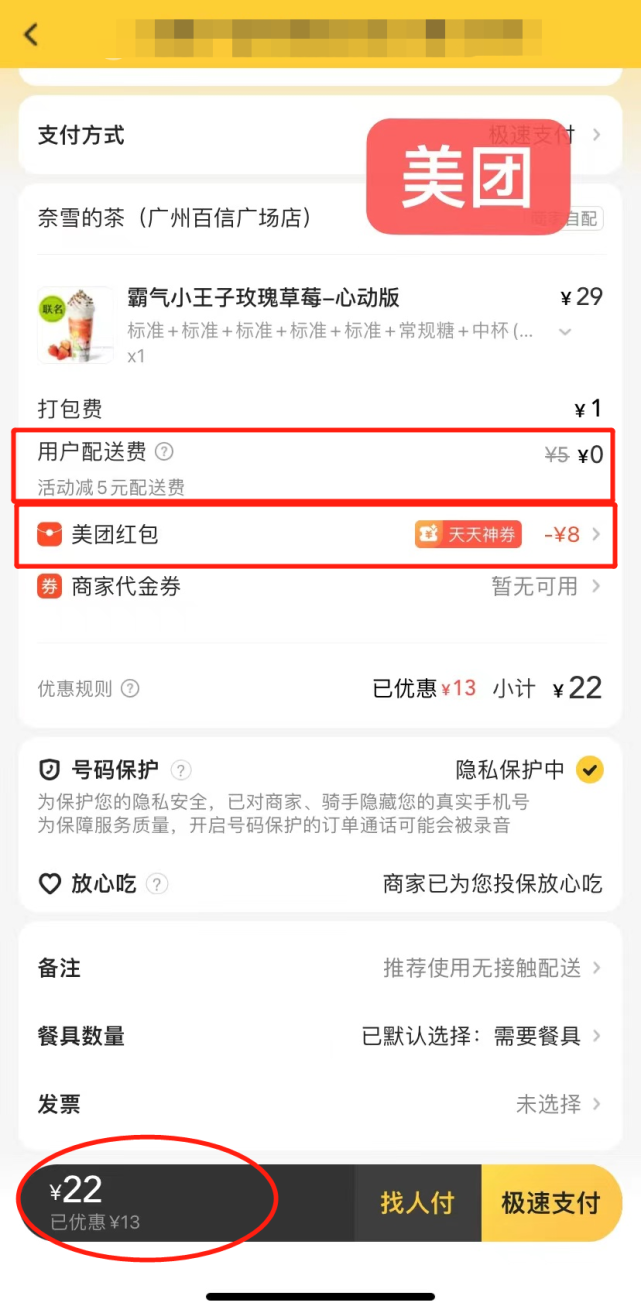Open the 餐具数量 tableware quantity row
Viewport: 641px width, 1313px height.
320,1036
